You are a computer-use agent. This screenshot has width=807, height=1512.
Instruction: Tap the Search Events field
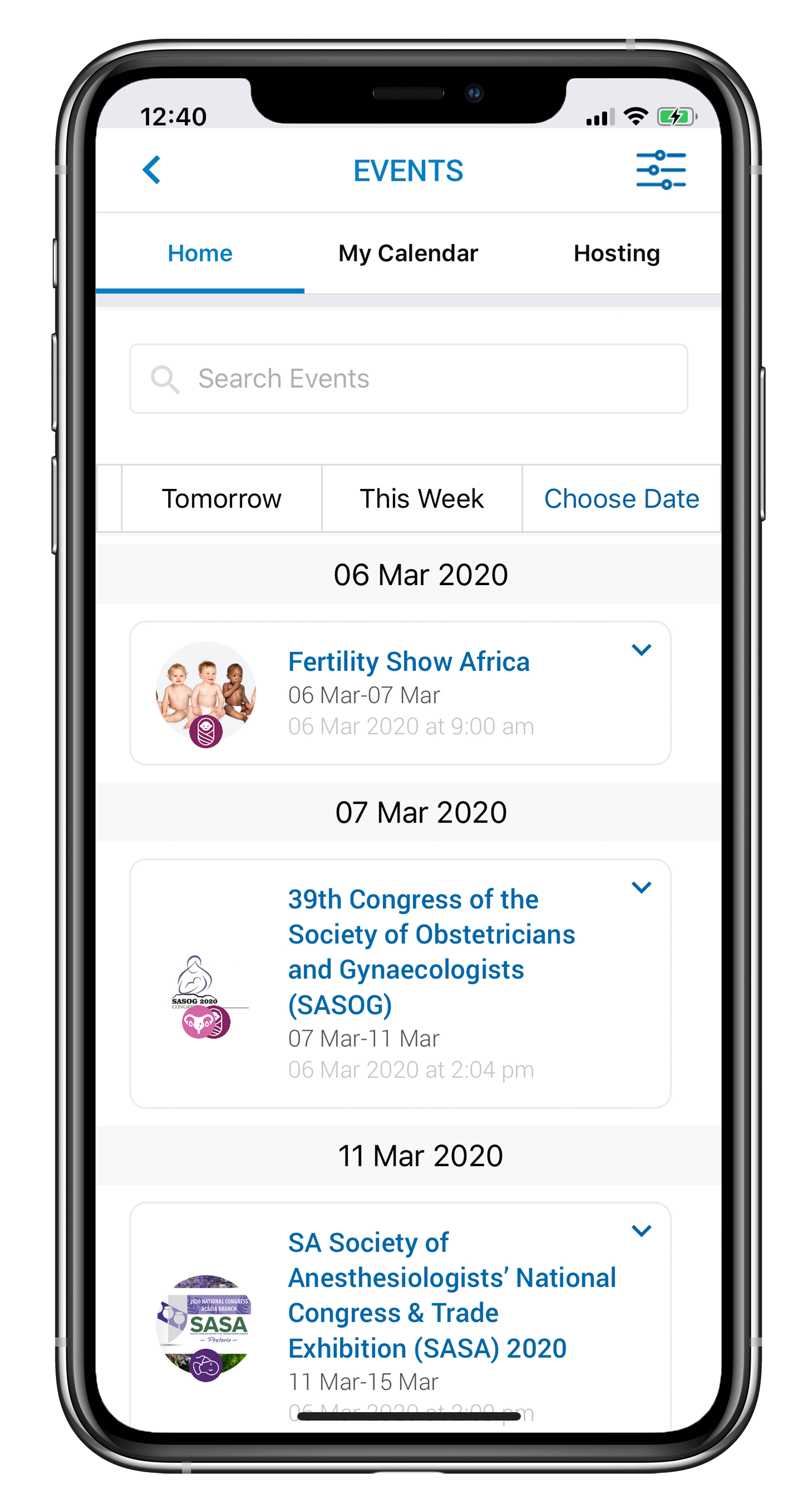tap(408, 379)
